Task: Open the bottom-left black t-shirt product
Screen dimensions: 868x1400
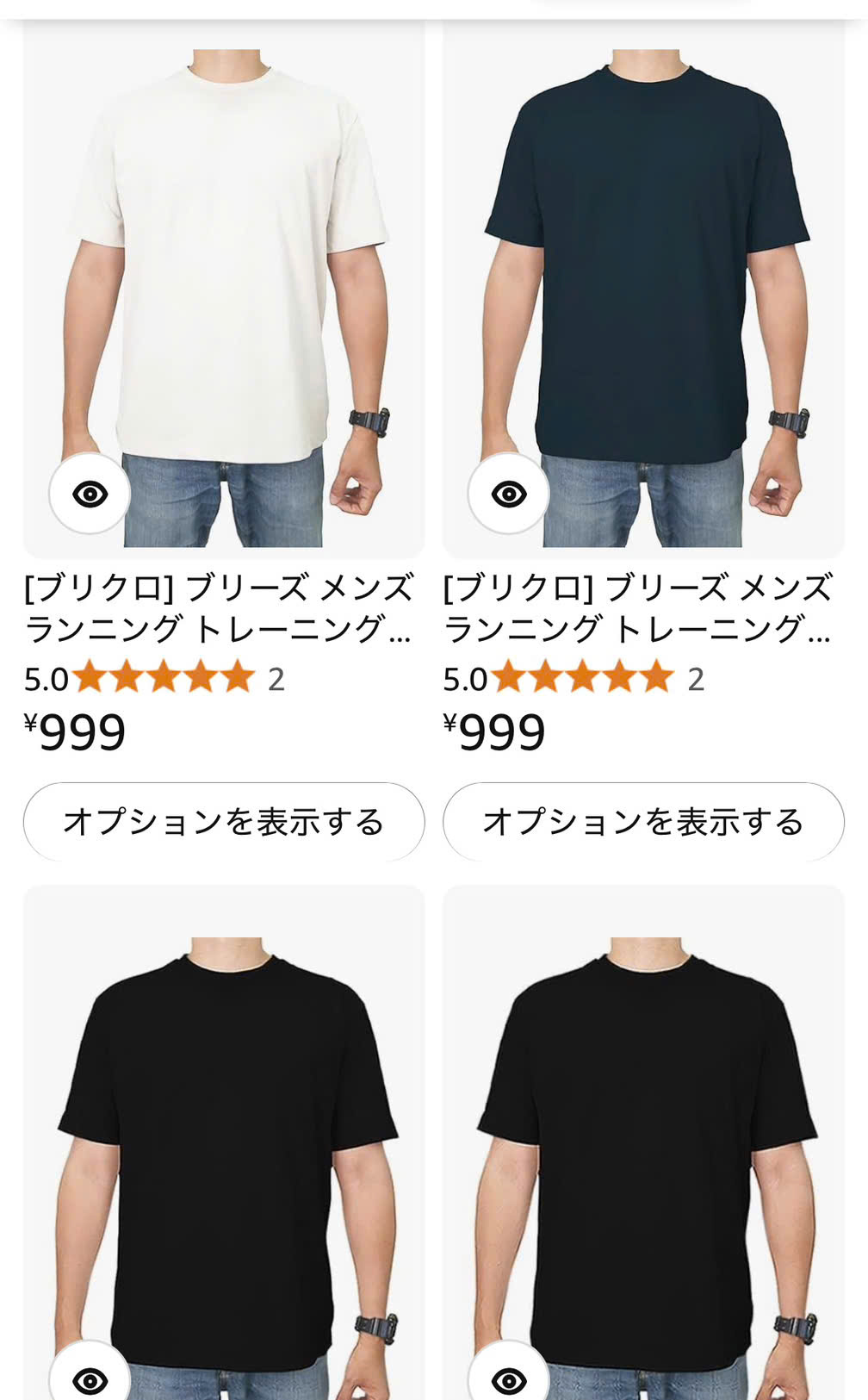Action: (224, 1142)
